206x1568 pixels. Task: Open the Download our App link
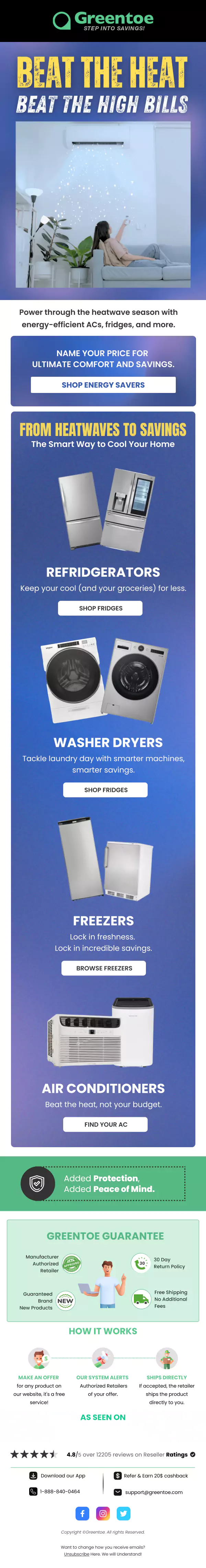coord(62,1475)
